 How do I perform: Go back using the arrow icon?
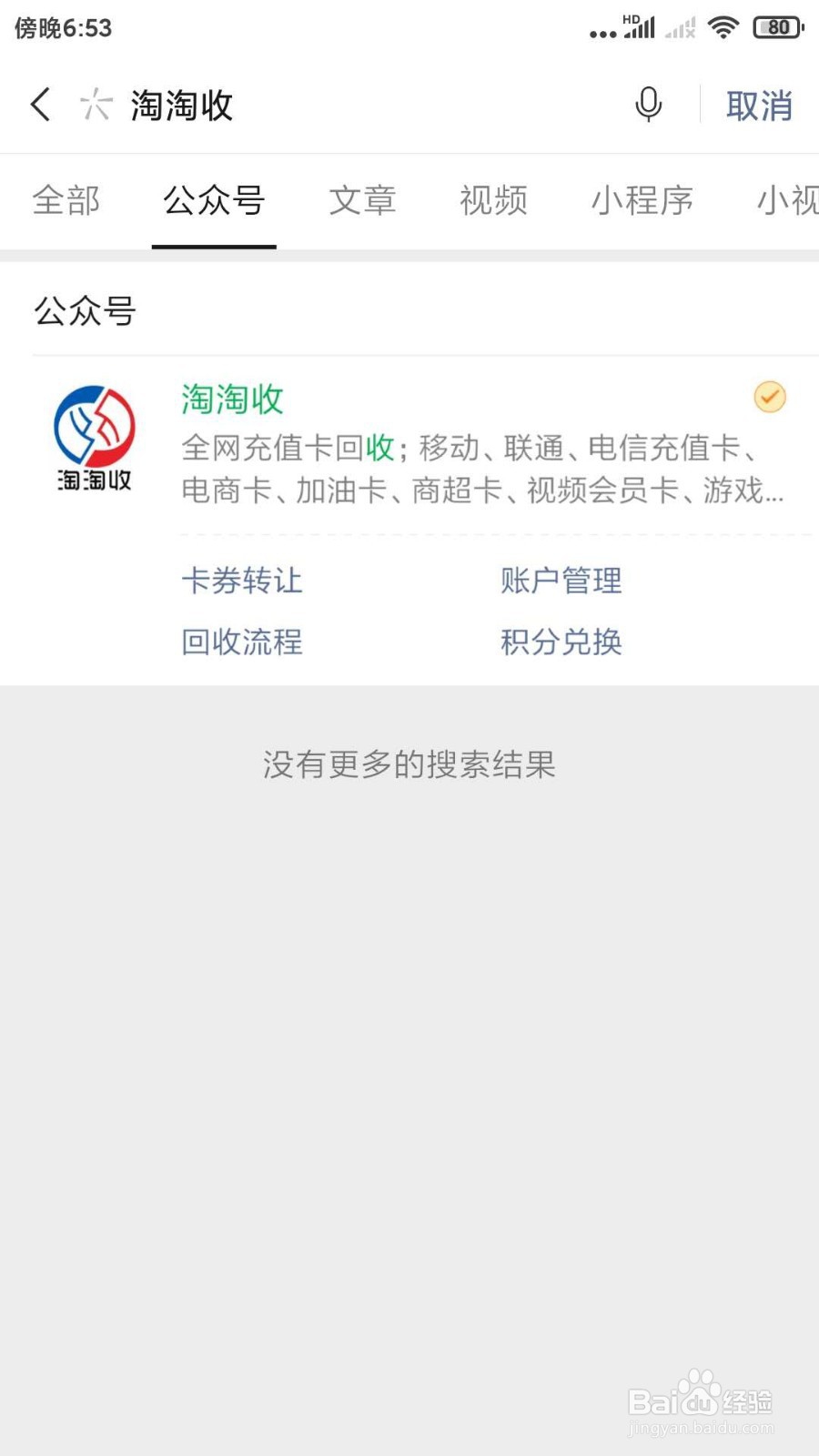pyautogui.click(x=40, y=105)
